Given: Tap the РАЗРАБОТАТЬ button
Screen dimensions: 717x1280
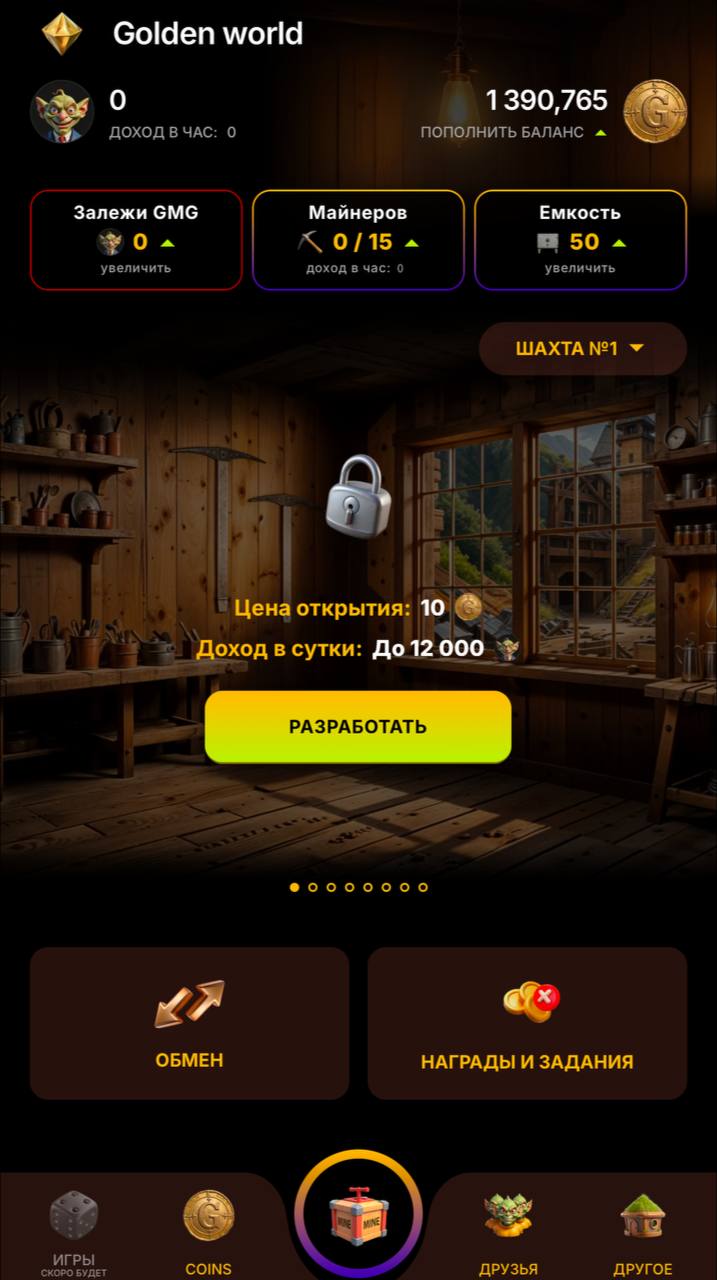Looking at the screenshot, I should (358, 727).
